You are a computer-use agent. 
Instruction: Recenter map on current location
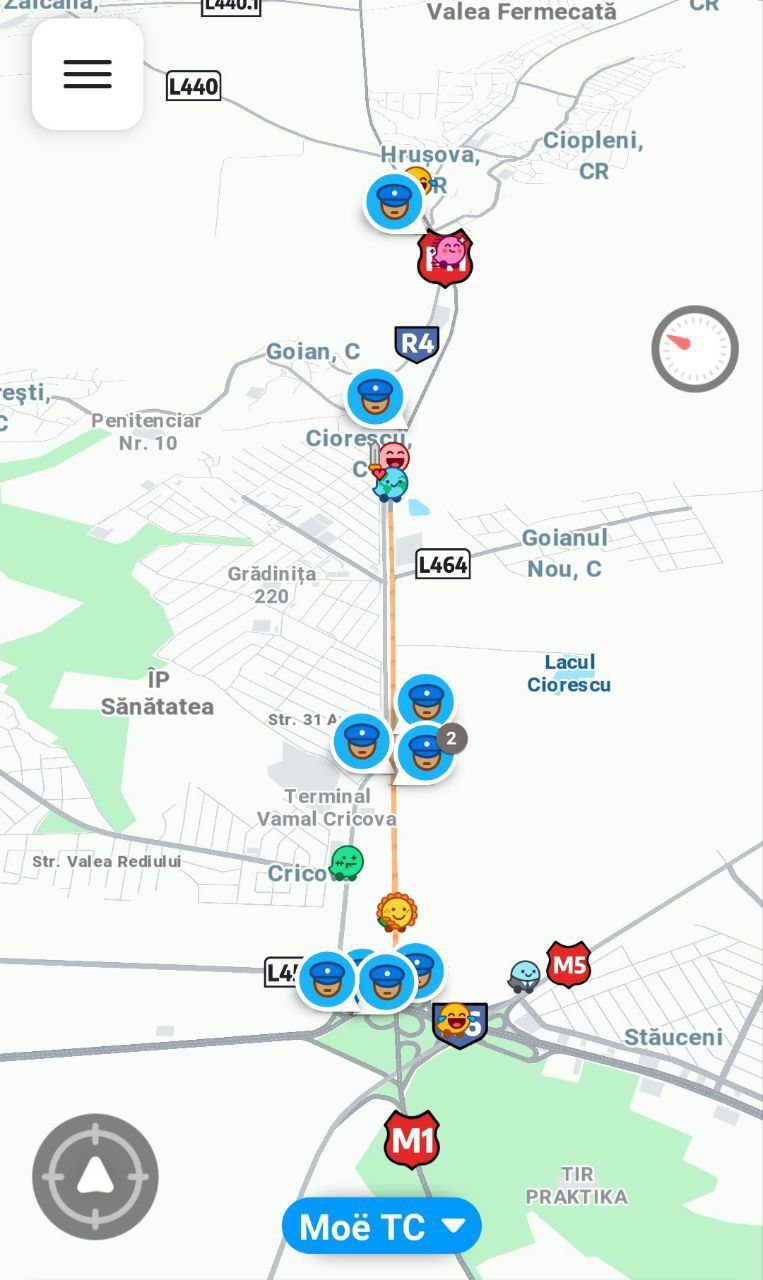coord(95,1177)
